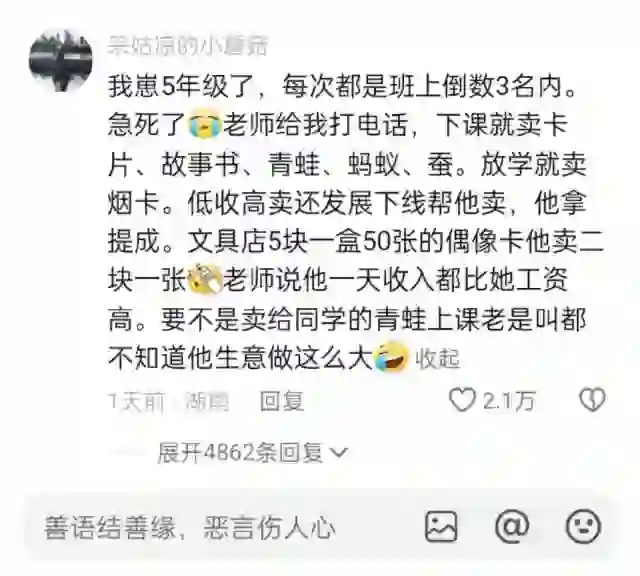This screenshot has height=576, width=640.
Task: Expand 展开4862条回复 replies
Action: [x=252, y=453]
